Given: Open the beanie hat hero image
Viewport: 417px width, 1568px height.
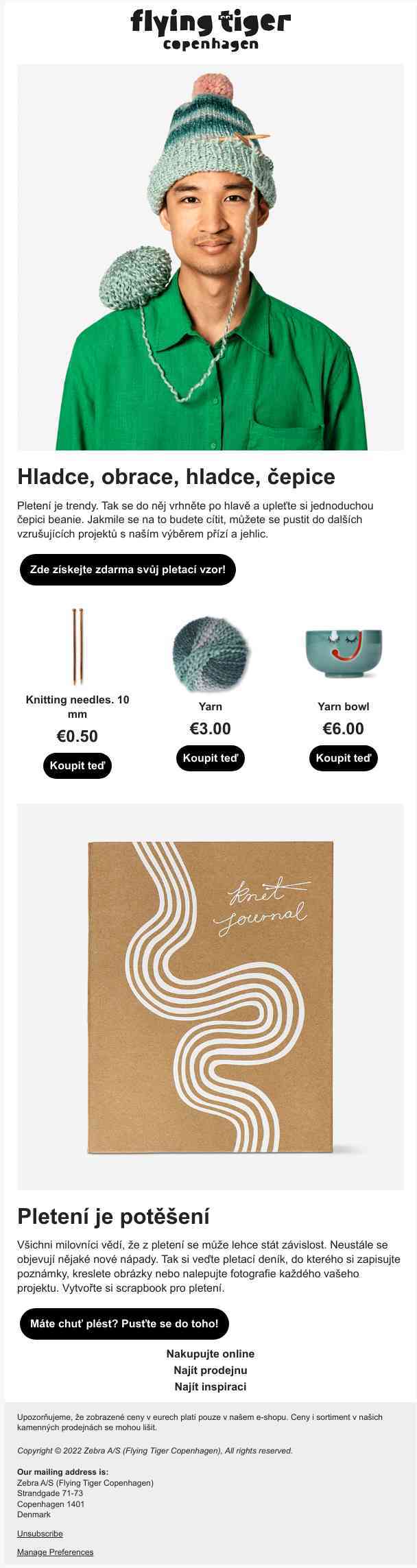Looking at the screenshot, I should (x=210, y=257).
